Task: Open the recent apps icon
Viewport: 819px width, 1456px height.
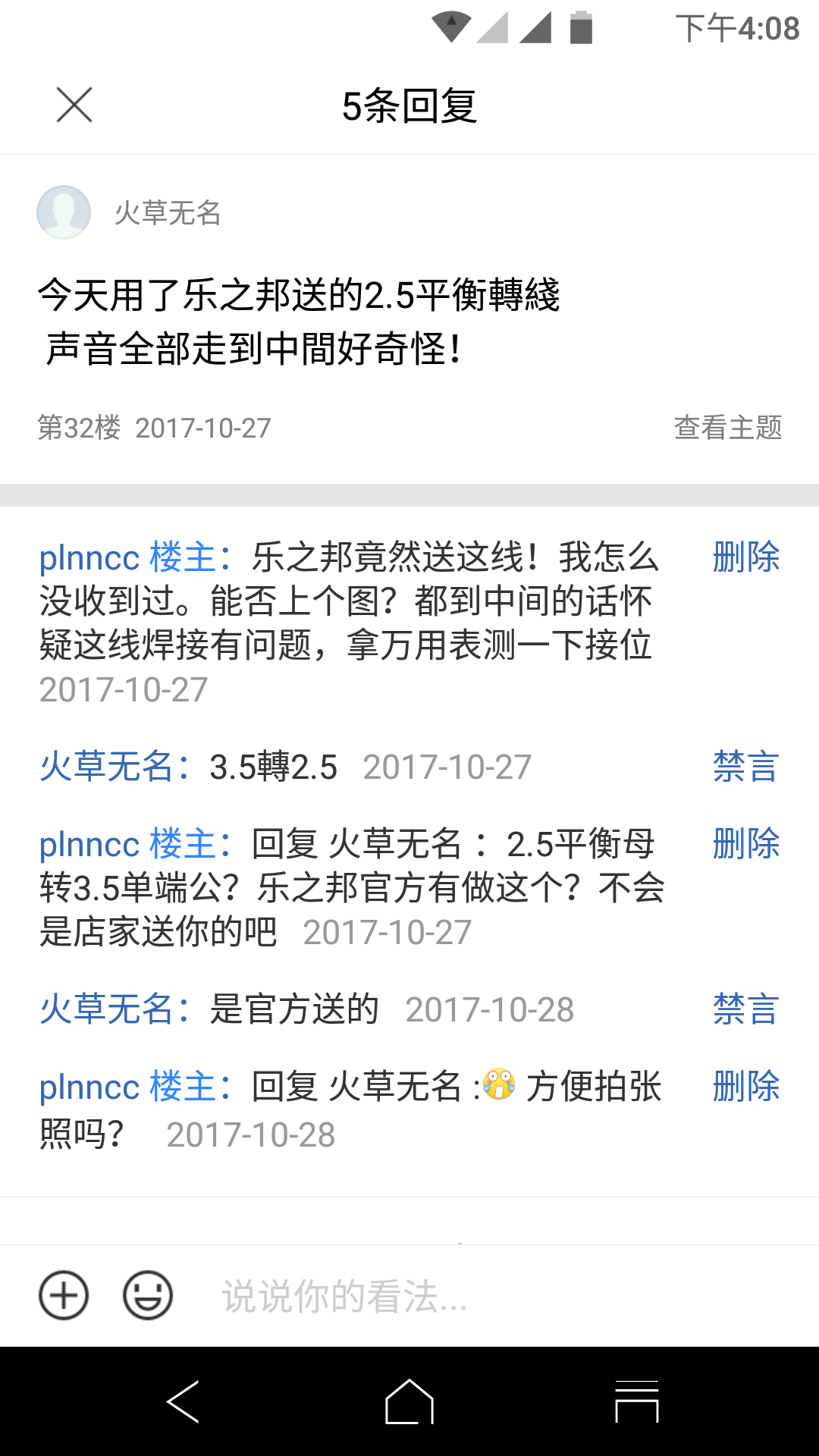Action: coord(637,1401)
